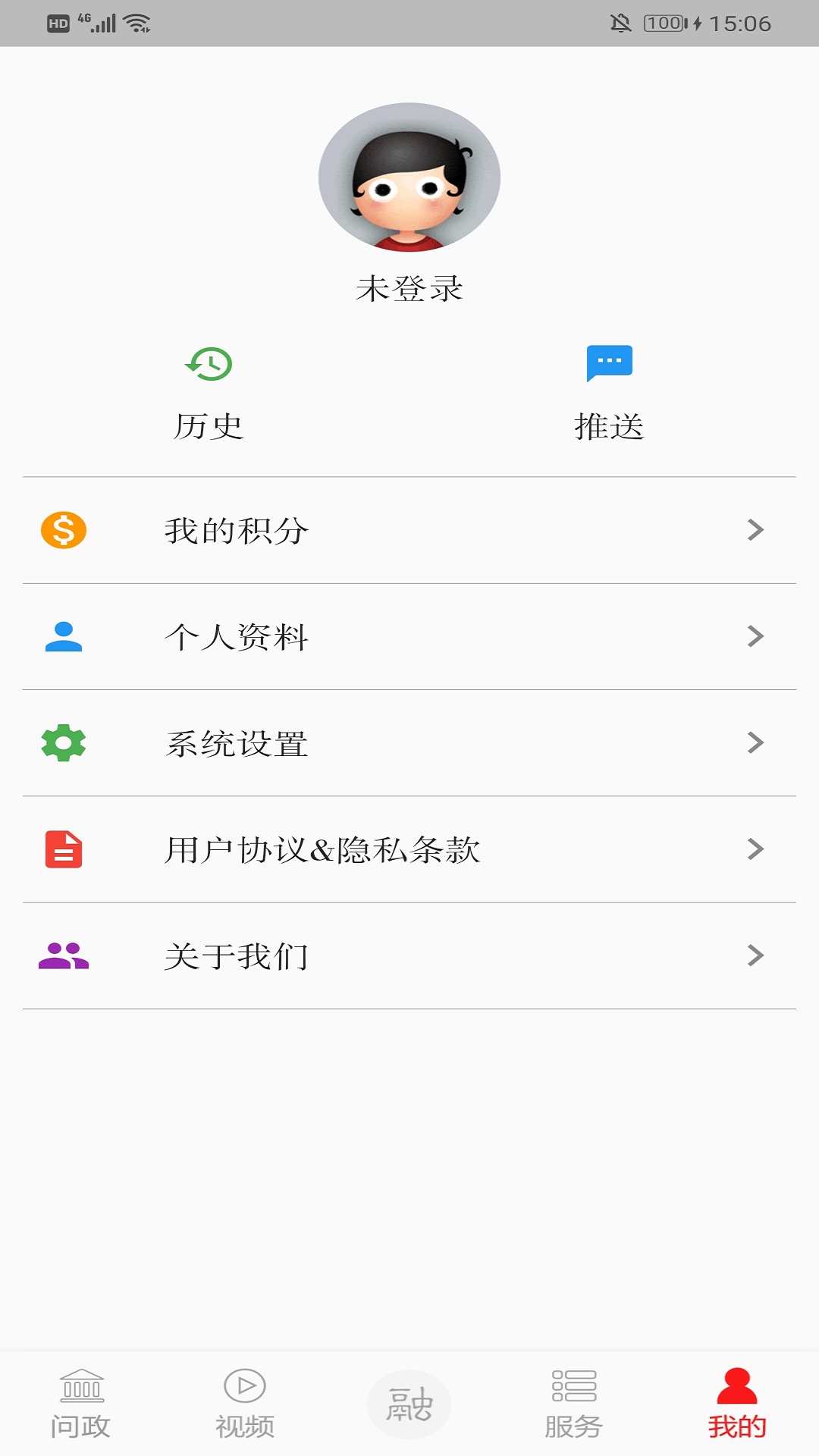Expand the 系统设置 row chevron

755,743
